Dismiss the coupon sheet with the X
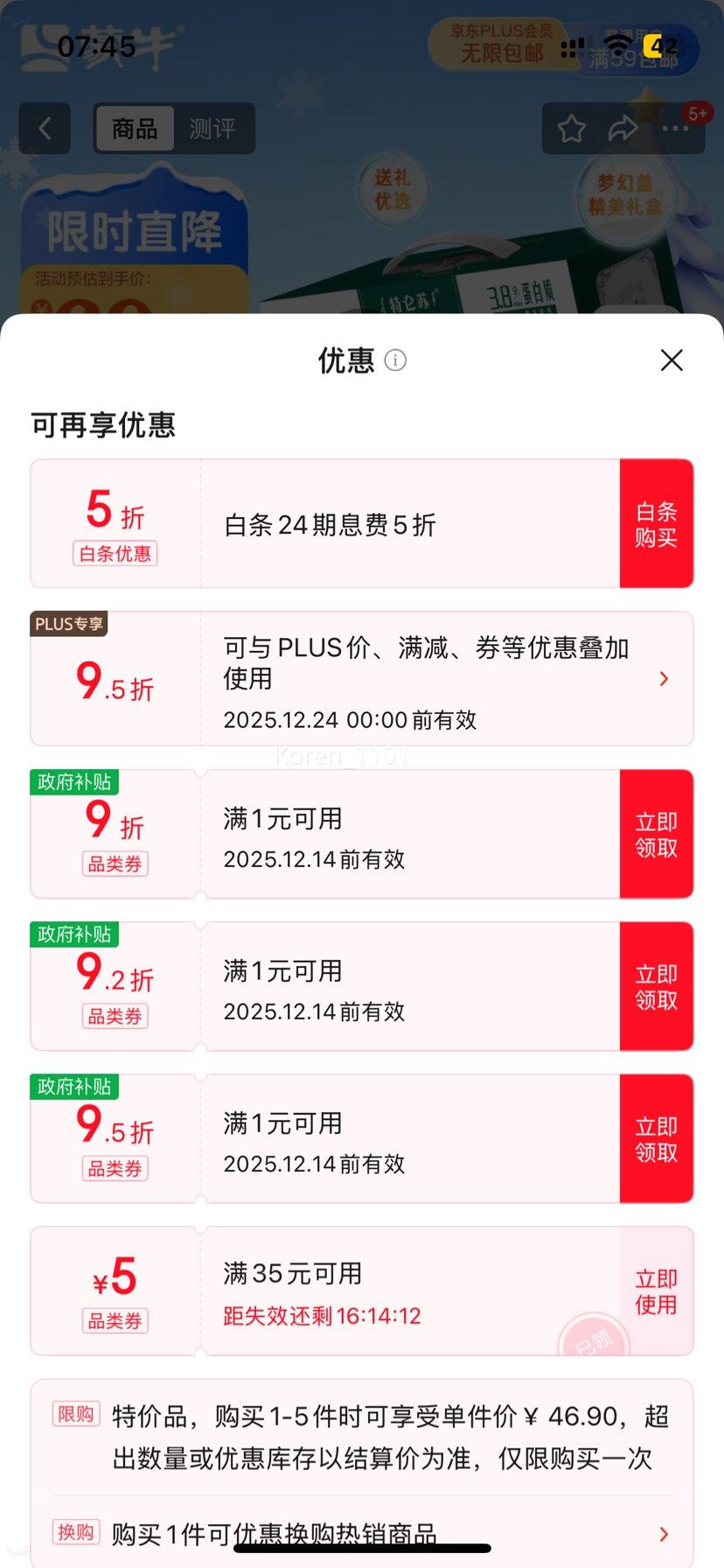The image size is (724, 1568). pos(671,360)
